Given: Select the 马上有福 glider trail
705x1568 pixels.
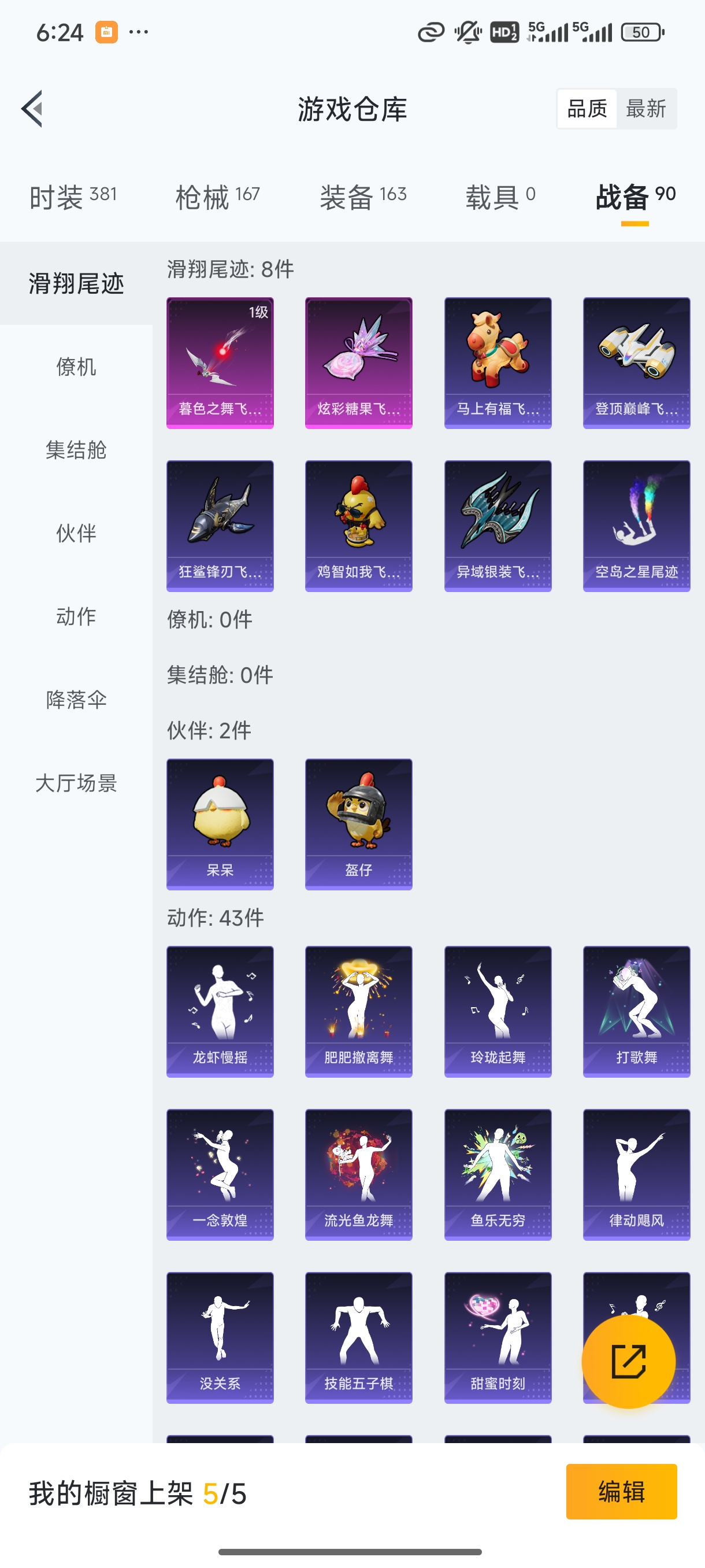Looking at the screenshot, I should point(498,362).
